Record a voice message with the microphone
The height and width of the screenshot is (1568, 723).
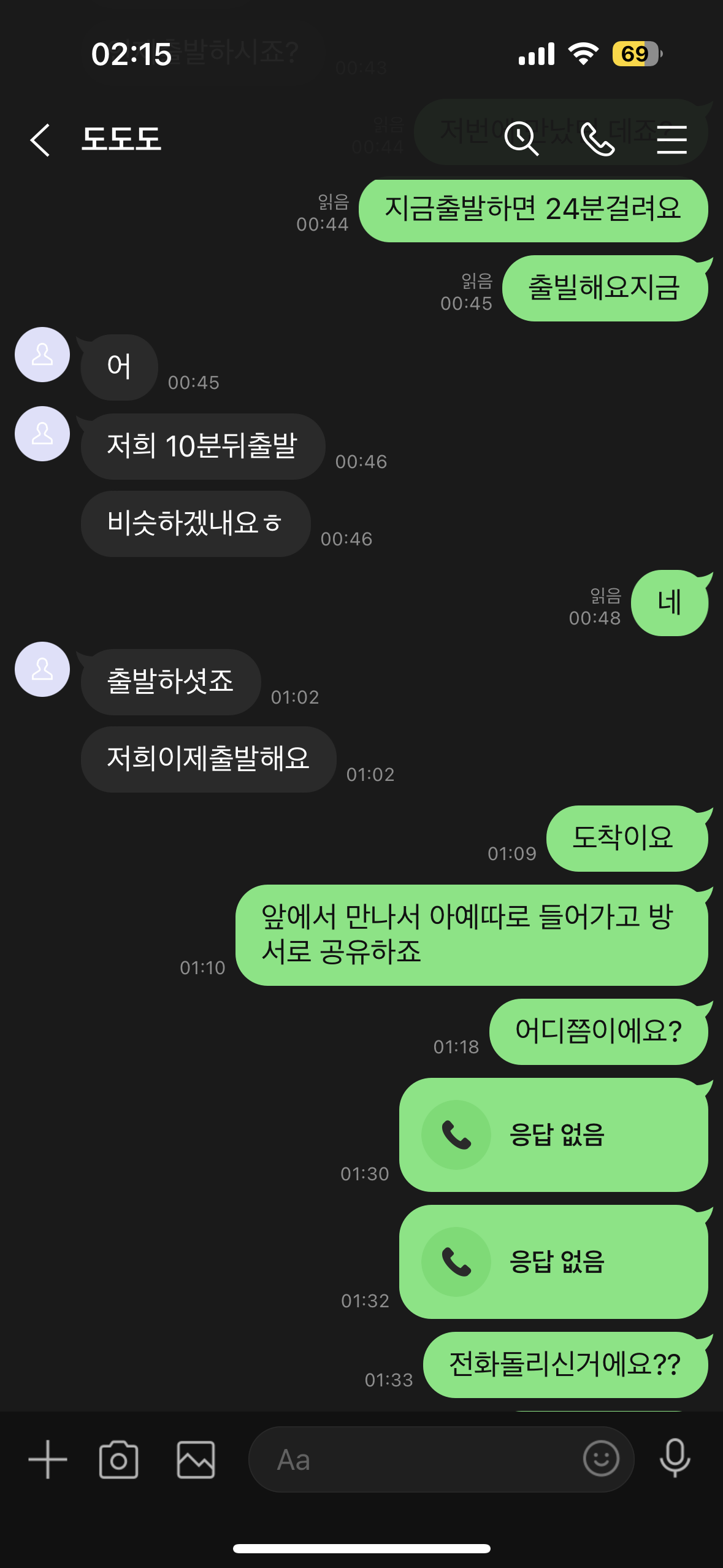coord(675,1459)
